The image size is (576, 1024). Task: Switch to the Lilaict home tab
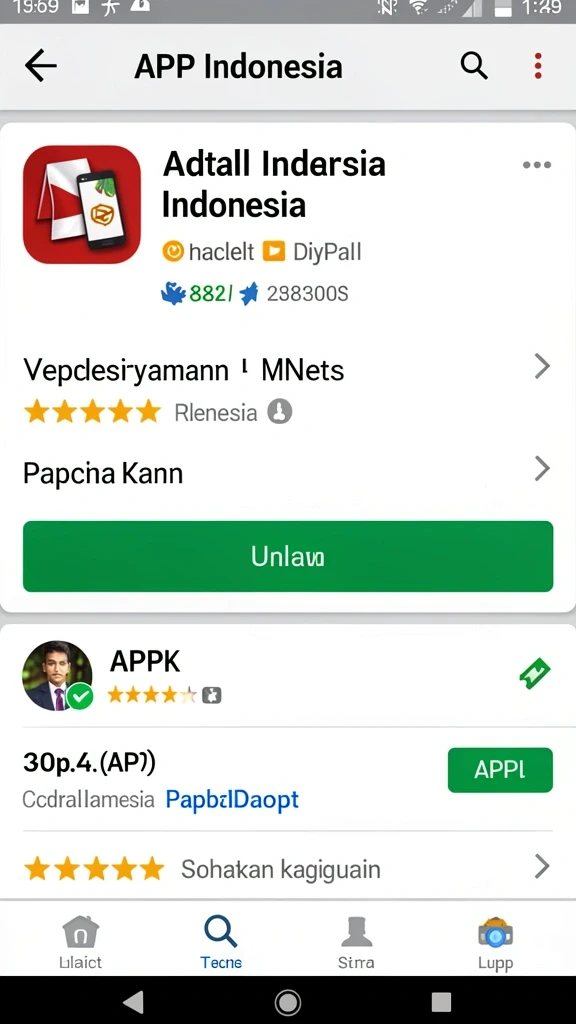[x=80, y=942]
